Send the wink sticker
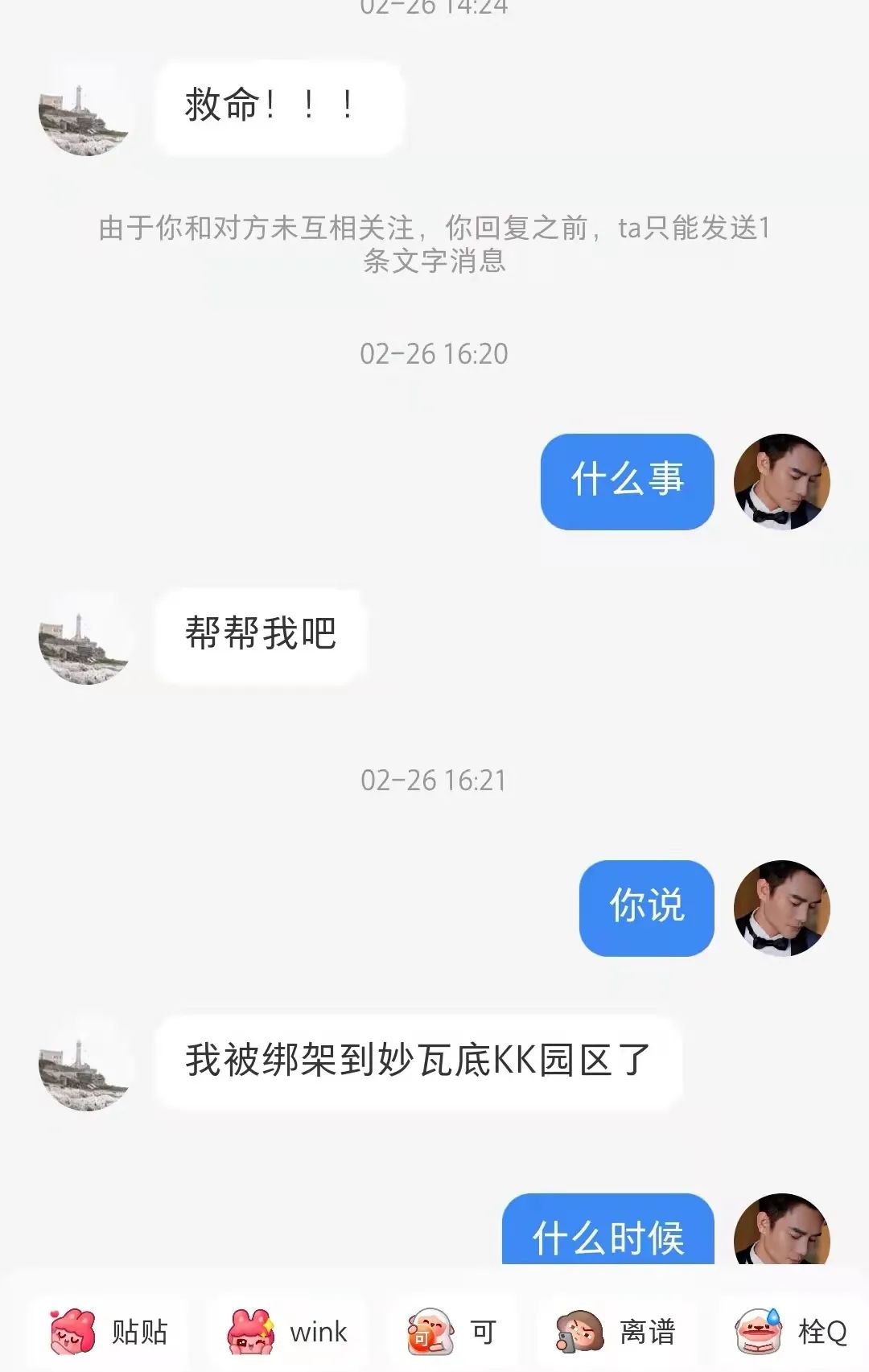The width and height of the screenshot is (869, 1372). click(x=286, y=1331)
